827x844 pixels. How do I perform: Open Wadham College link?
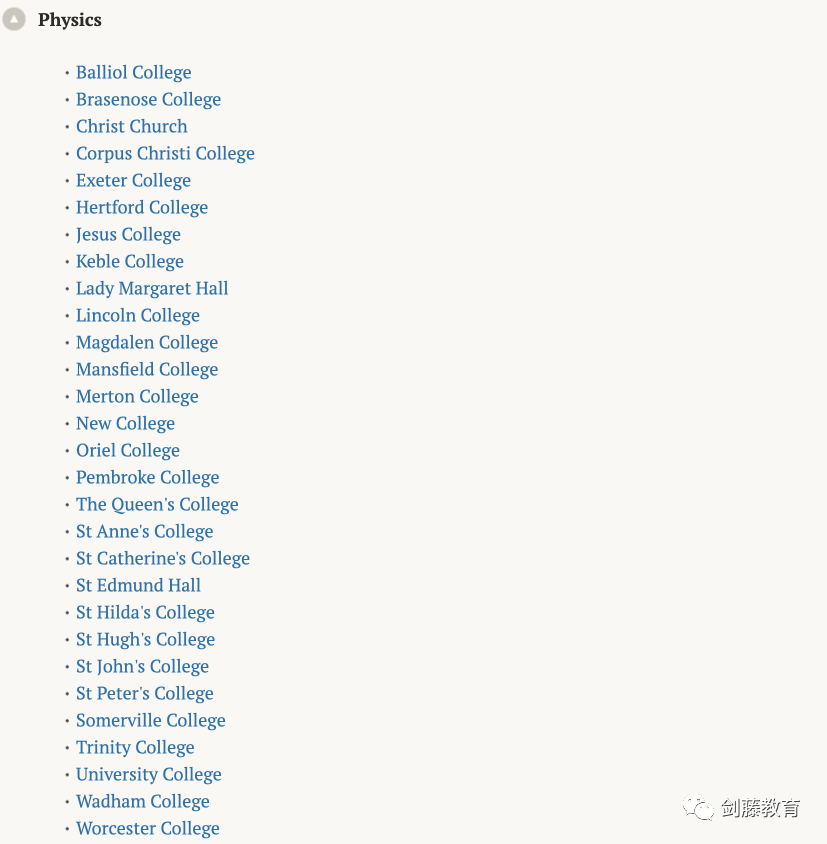[x=143, y=801]
